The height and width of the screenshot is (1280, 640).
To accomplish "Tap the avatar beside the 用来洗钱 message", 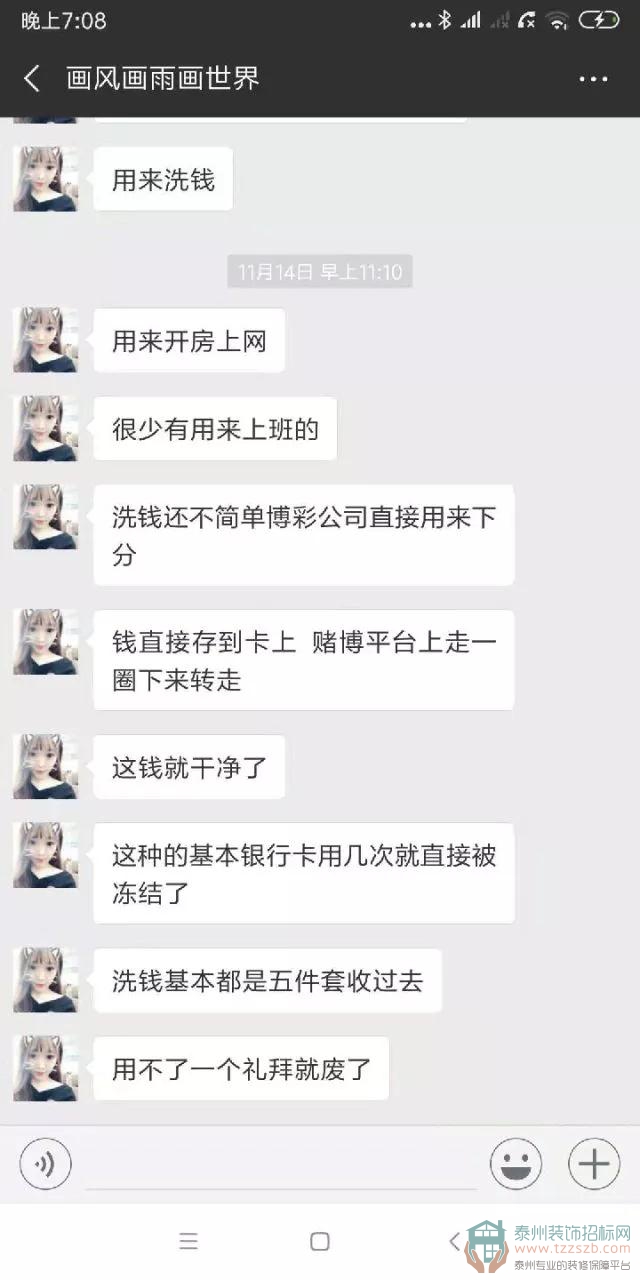I will (x=46, y=179).
